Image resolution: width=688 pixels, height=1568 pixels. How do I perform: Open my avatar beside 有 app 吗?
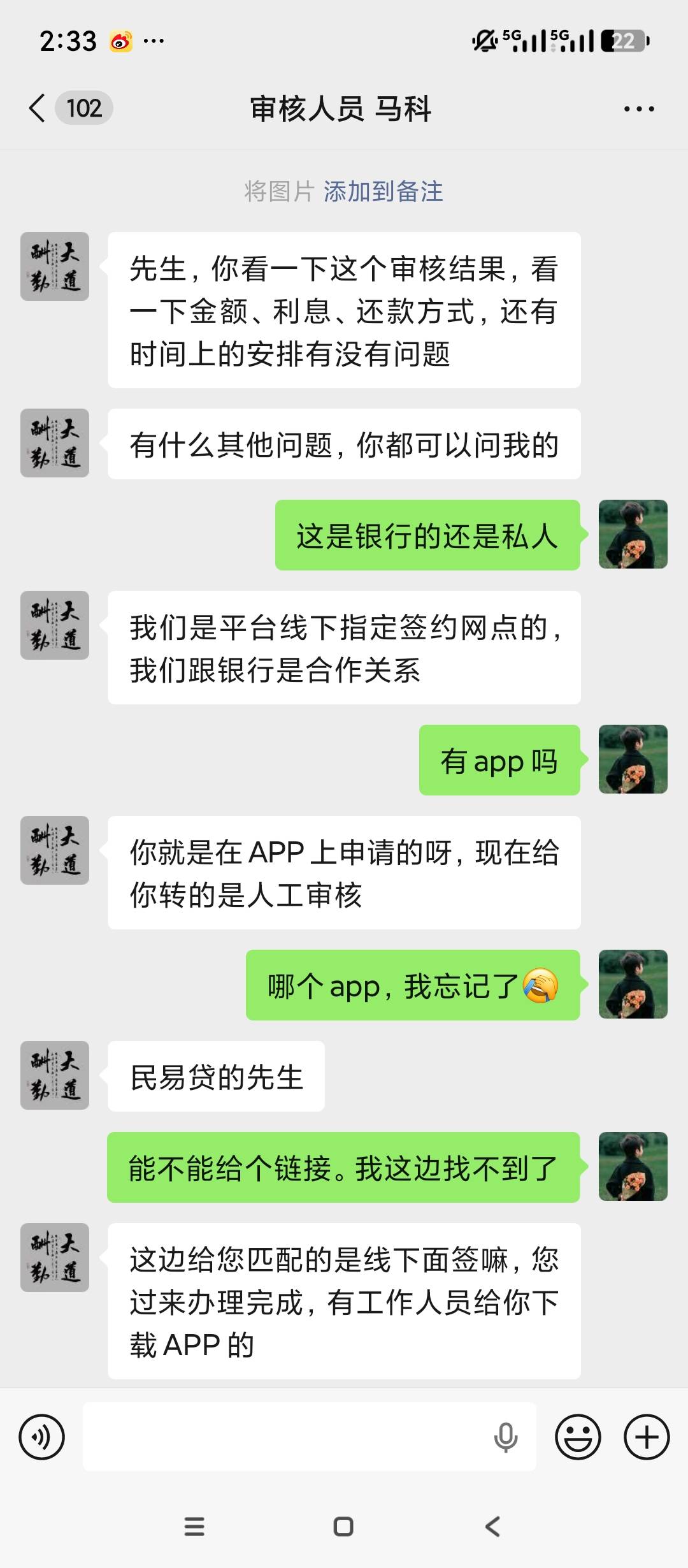[x=633, y=759]
